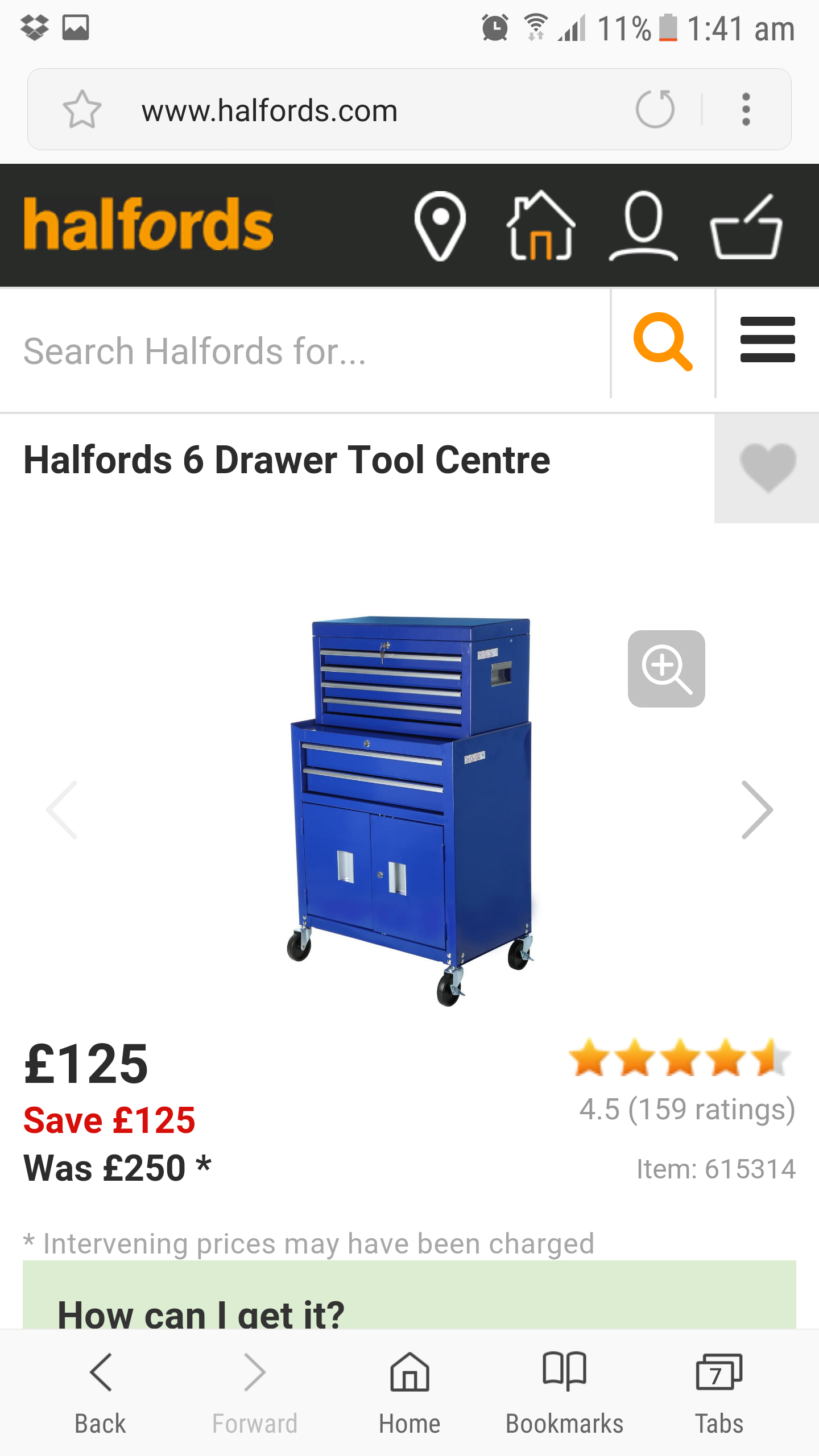Add tool centre to wishlist heart
The height and width of the screenshot is (1456, 819).
coord(767,468)
